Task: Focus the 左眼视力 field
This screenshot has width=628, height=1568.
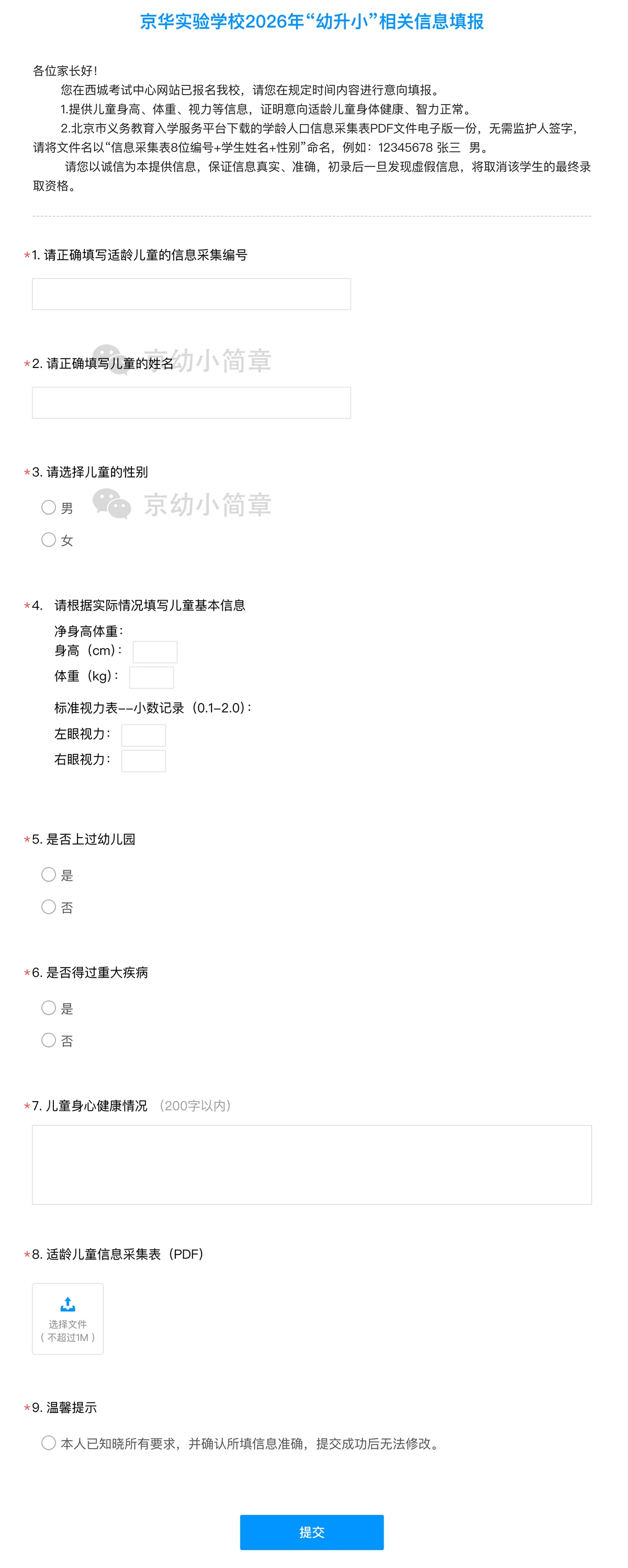Action: point(143,735)
